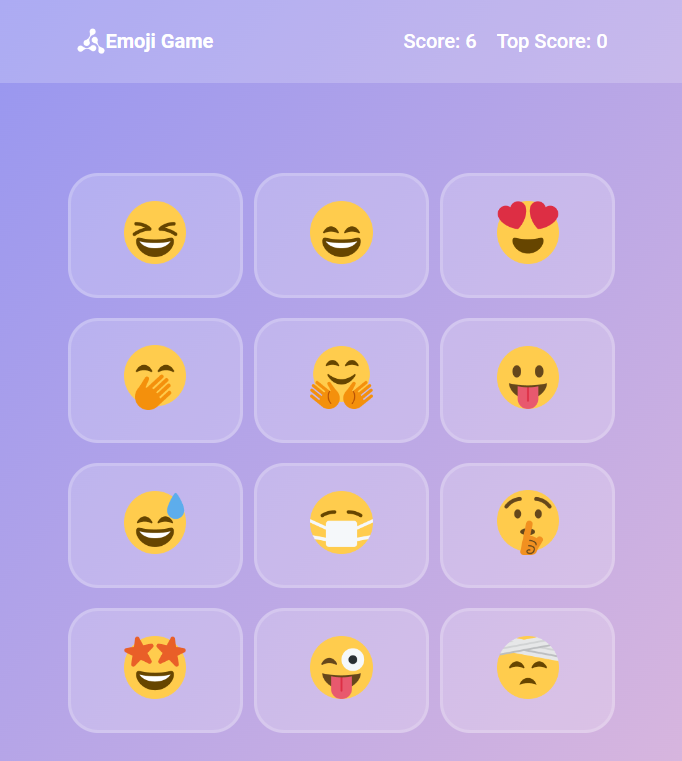Pick the sweat-drop grinning emoji card

pos(155,525)
